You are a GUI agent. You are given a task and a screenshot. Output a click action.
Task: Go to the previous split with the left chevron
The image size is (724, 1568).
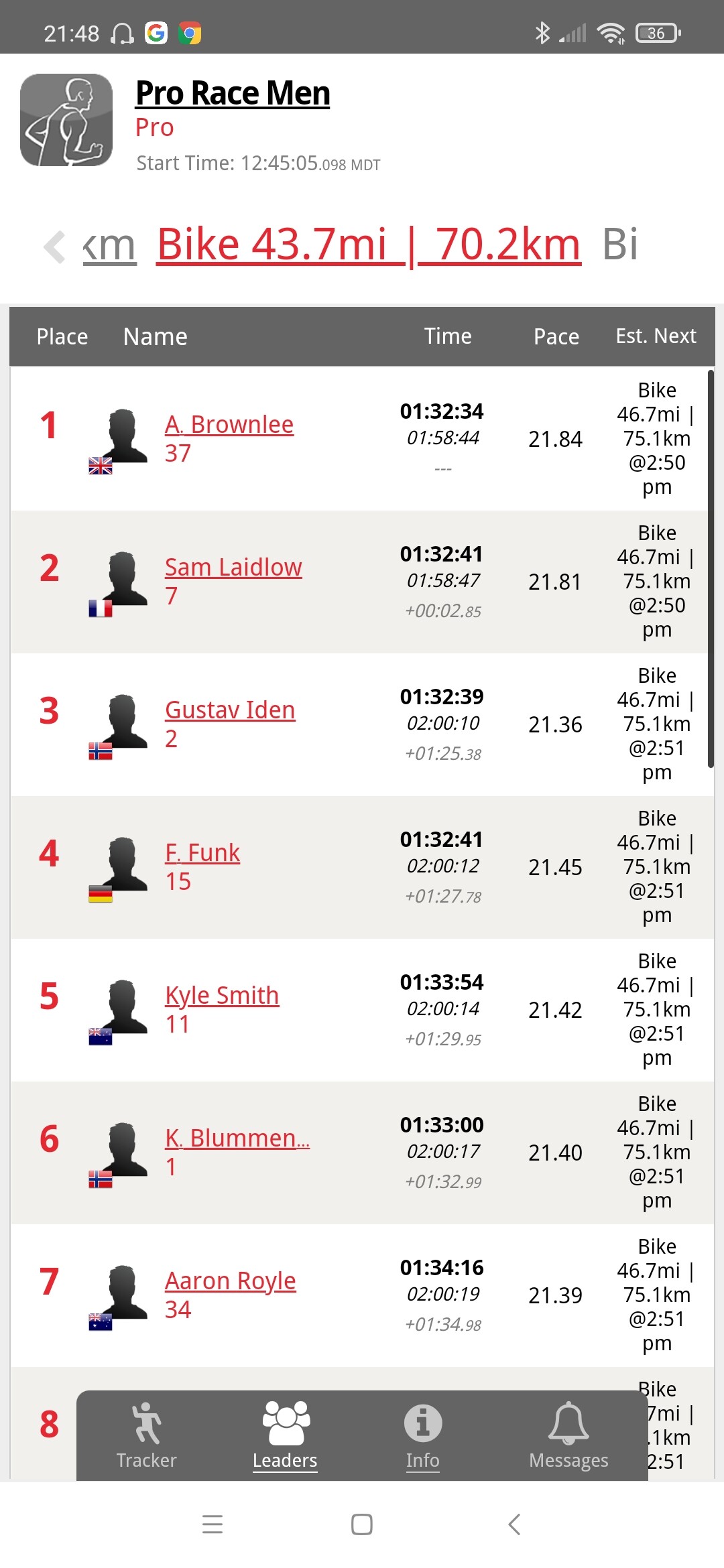click(x=54, y=246)
